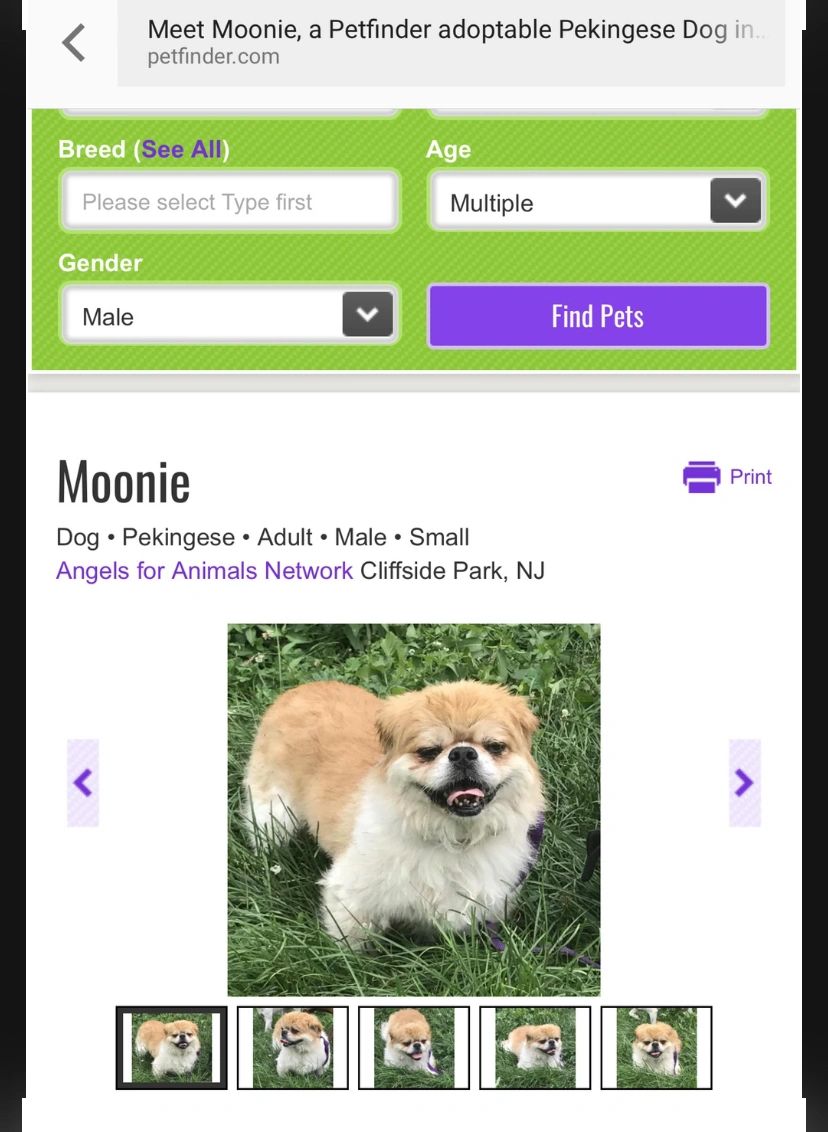Select the second photo thumbnail
828x1132 pixels.
pos(293,1047)
